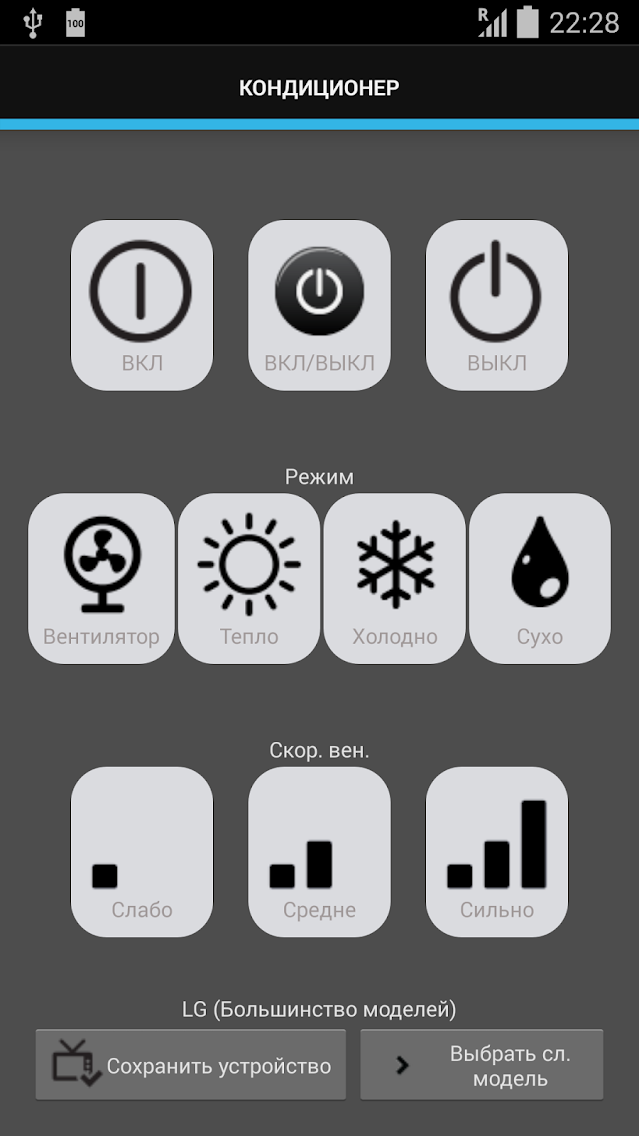Turn on the air conditioner with ВКЛ

click(141, 305)
